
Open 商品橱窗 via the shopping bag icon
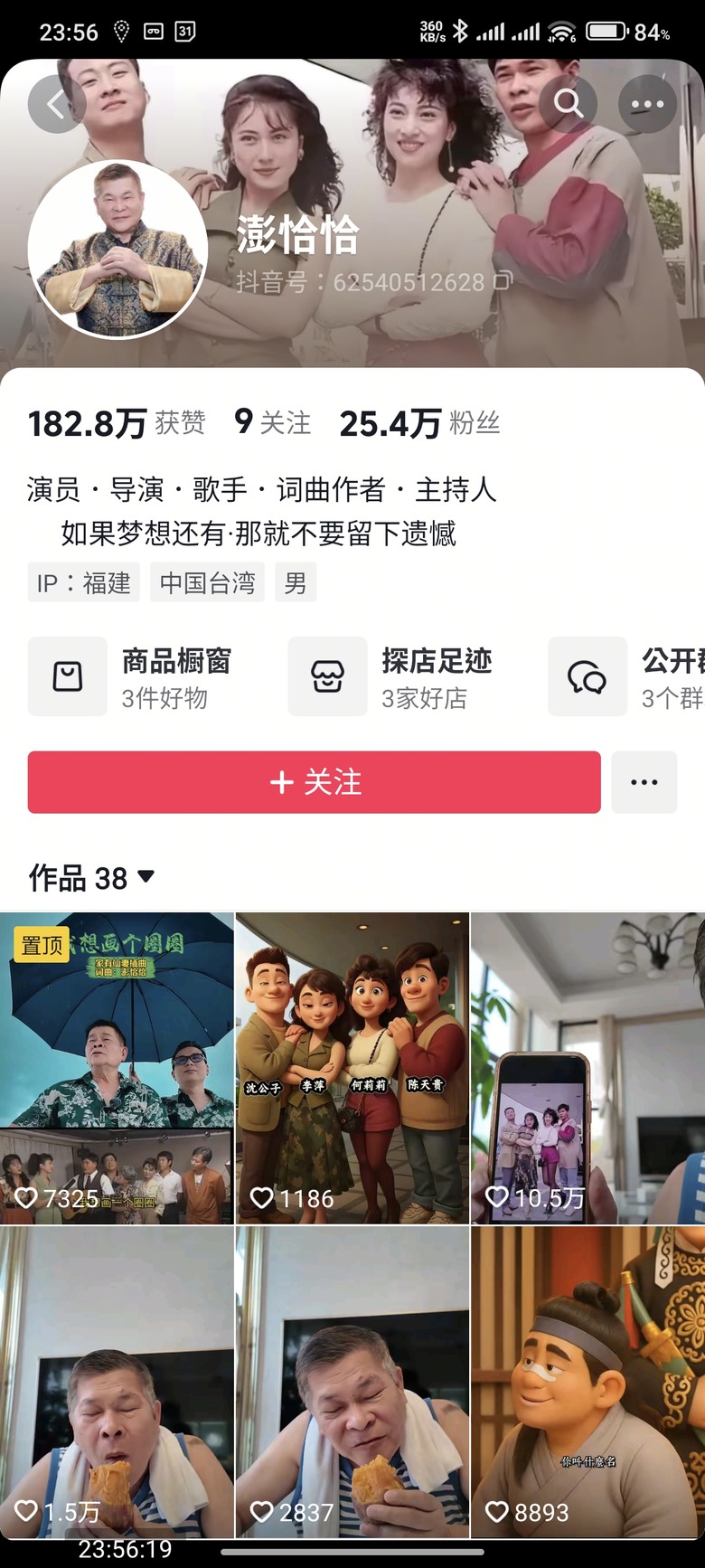(68, 675)
